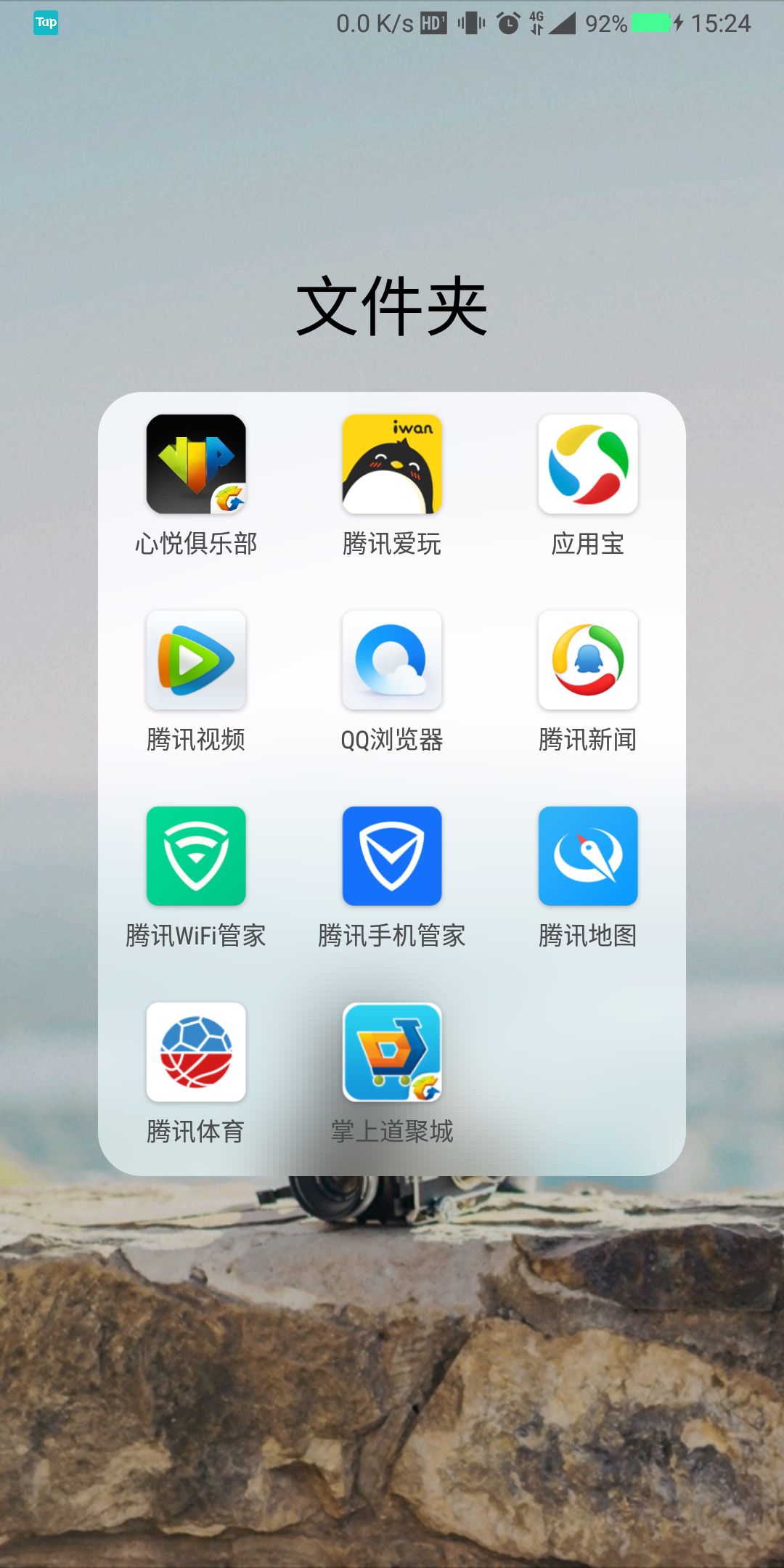Viewport: 784px width, 1568px height.
Task: Open 心悦俱乐部 app
Action: [x=196, y=465]
